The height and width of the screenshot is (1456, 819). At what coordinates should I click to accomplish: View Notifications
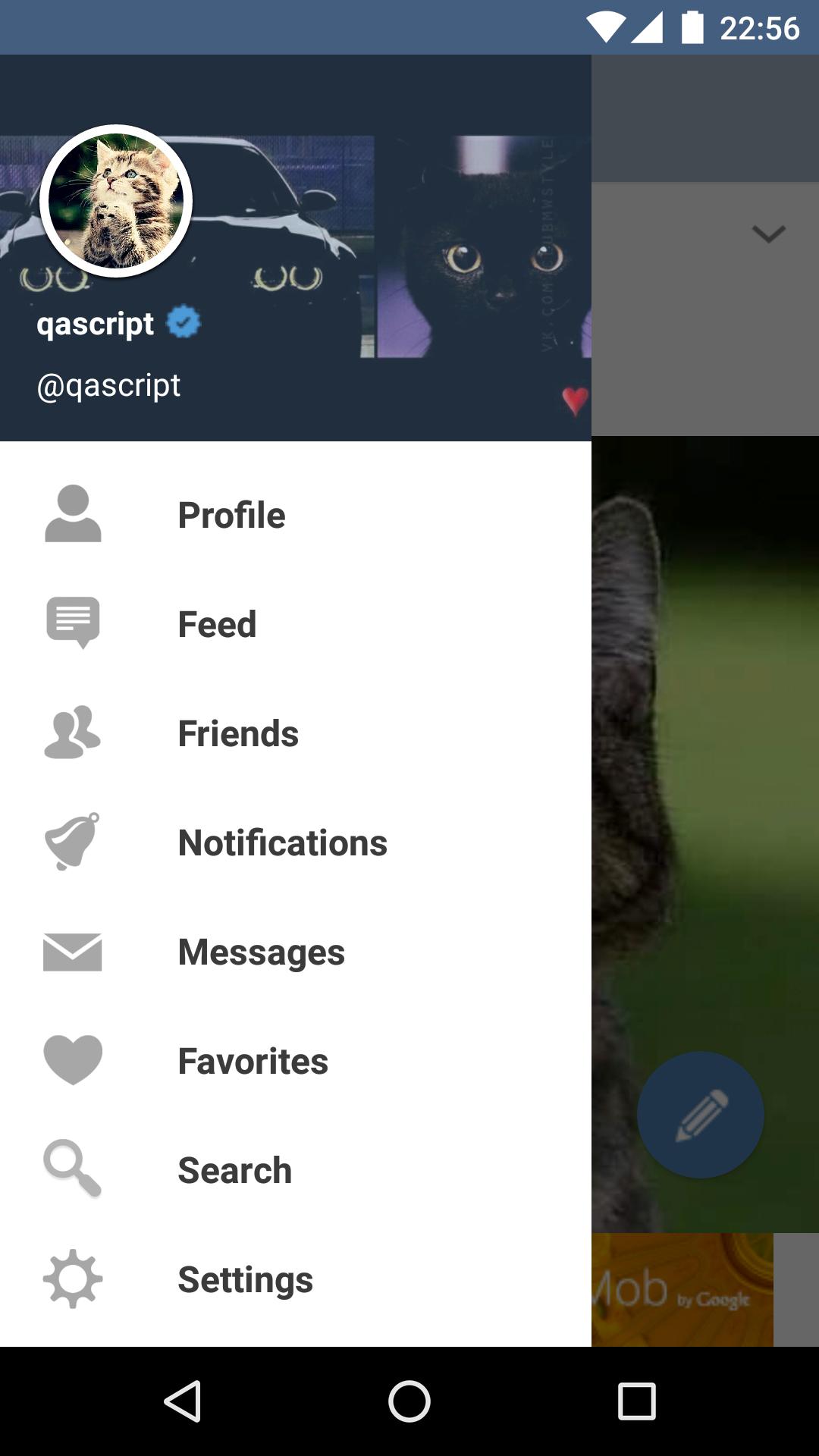click(282, 843)
